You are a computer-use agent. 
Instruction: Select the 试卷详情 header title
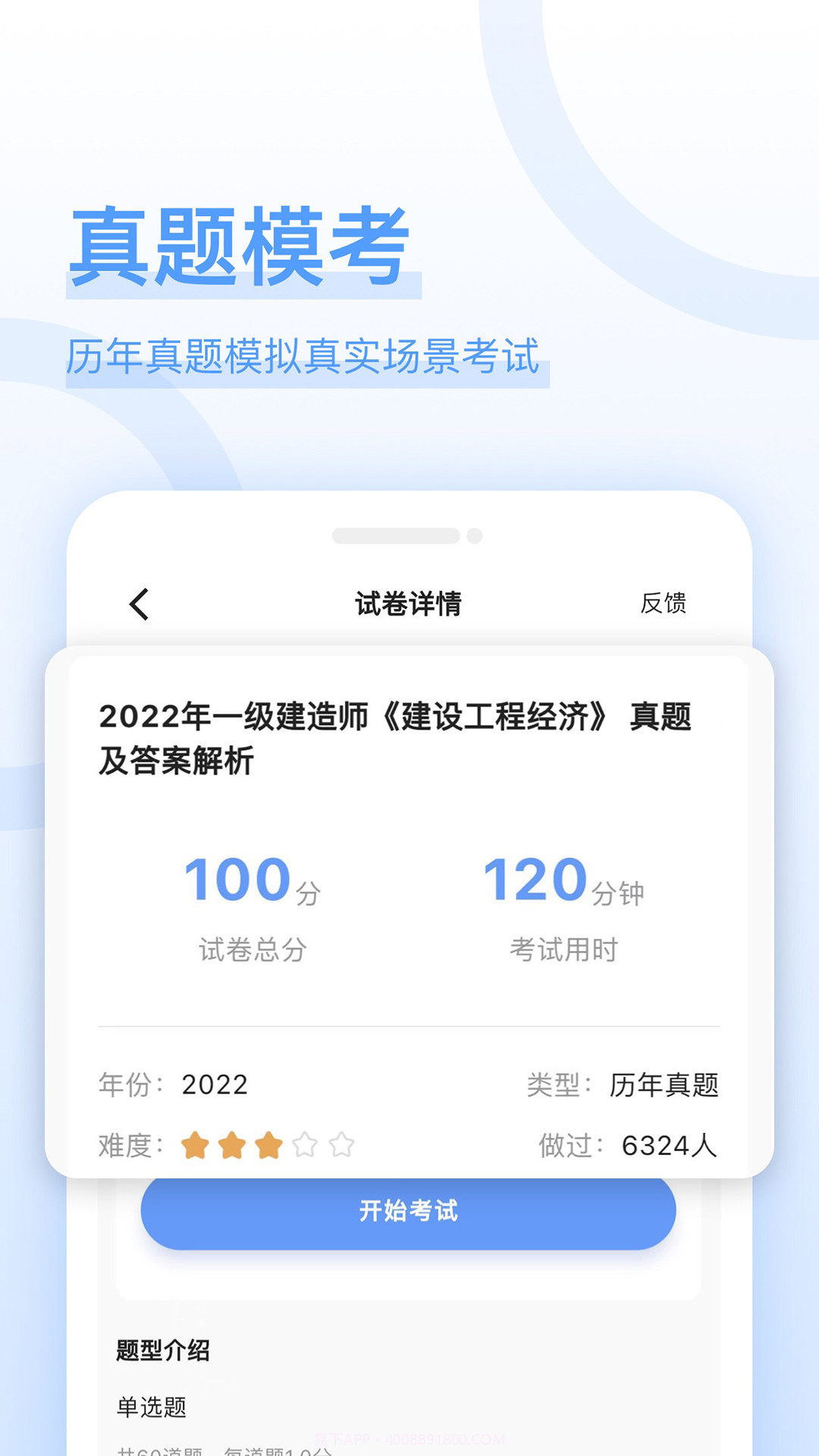[409, 603]
